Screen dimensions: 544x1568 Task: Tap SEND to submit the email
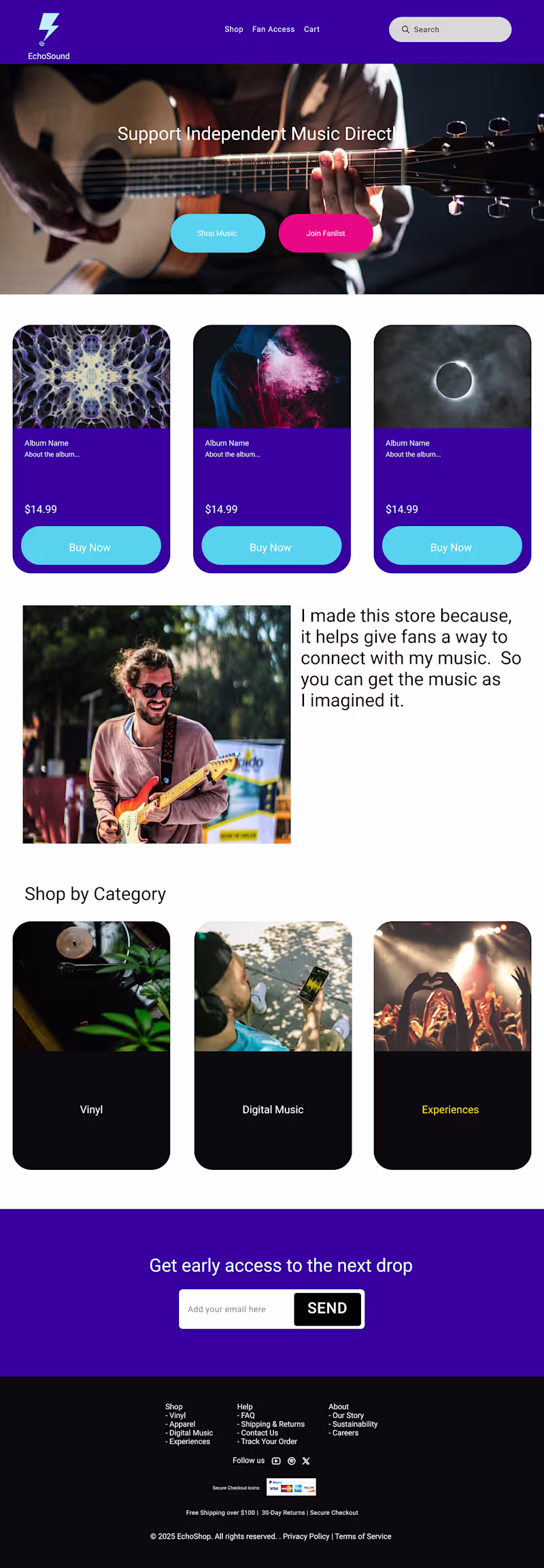click(x=327, y=1309)
